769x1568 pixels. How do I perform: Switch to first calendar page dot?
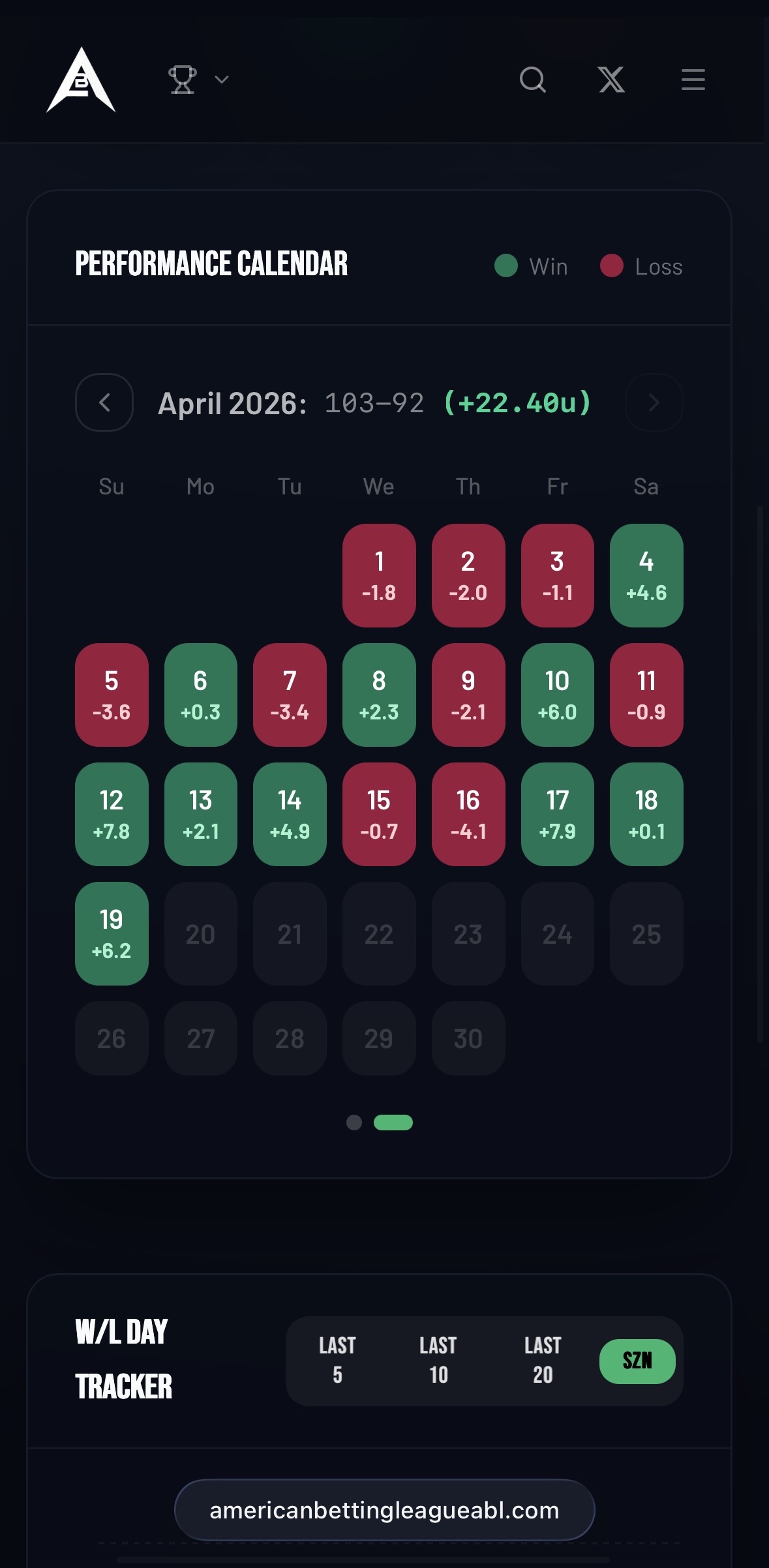click(x=354, y=1122)
